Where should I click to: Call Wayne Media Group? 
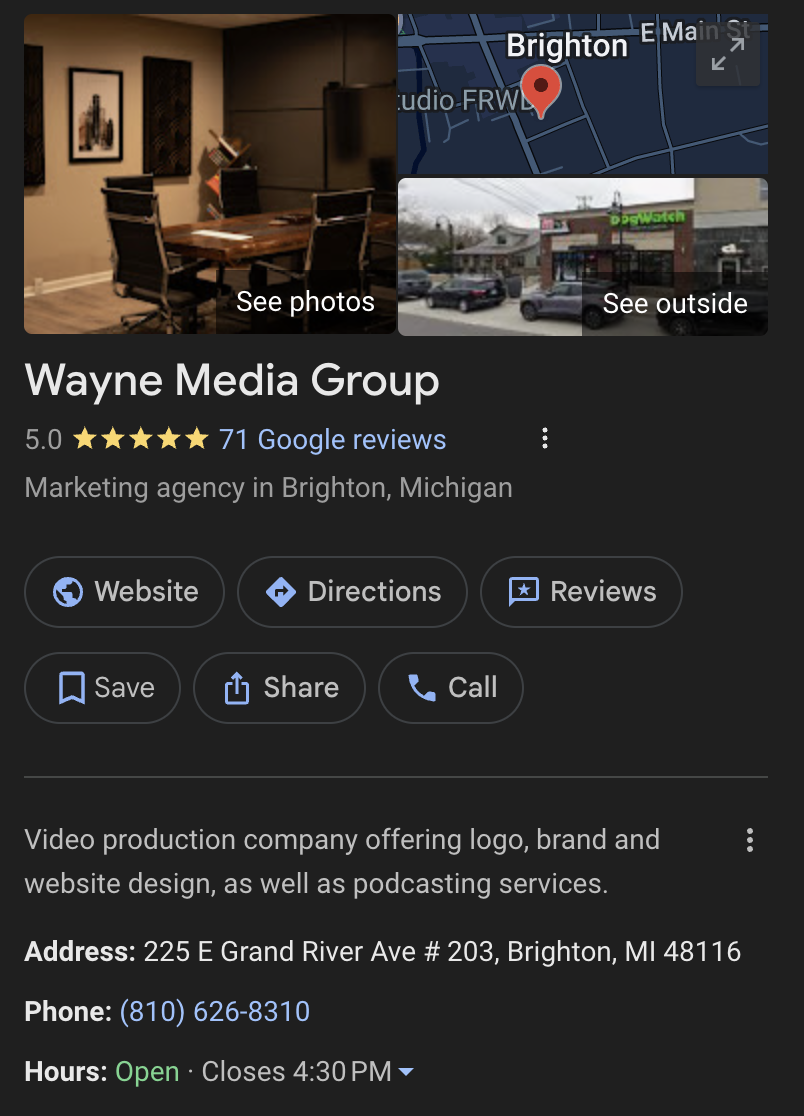tap(451, 688)
